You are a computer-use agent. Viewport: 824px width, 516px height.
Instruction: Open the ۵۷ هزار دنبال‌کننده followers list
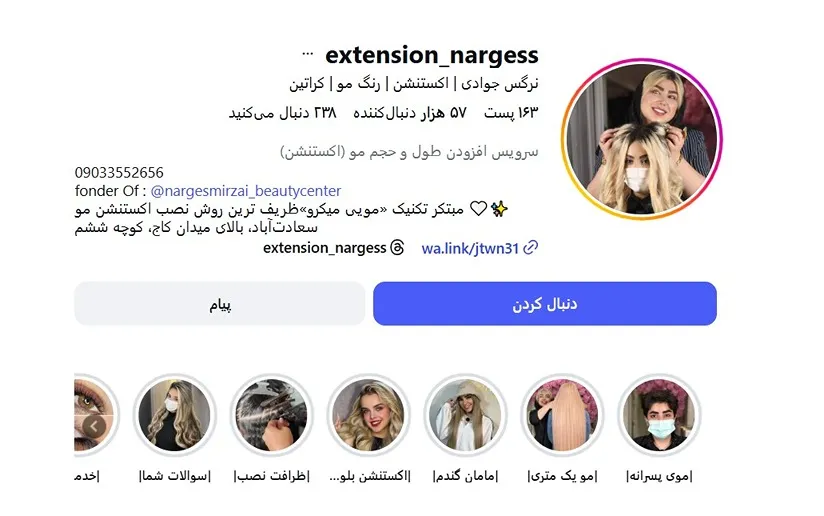point(418,113)
